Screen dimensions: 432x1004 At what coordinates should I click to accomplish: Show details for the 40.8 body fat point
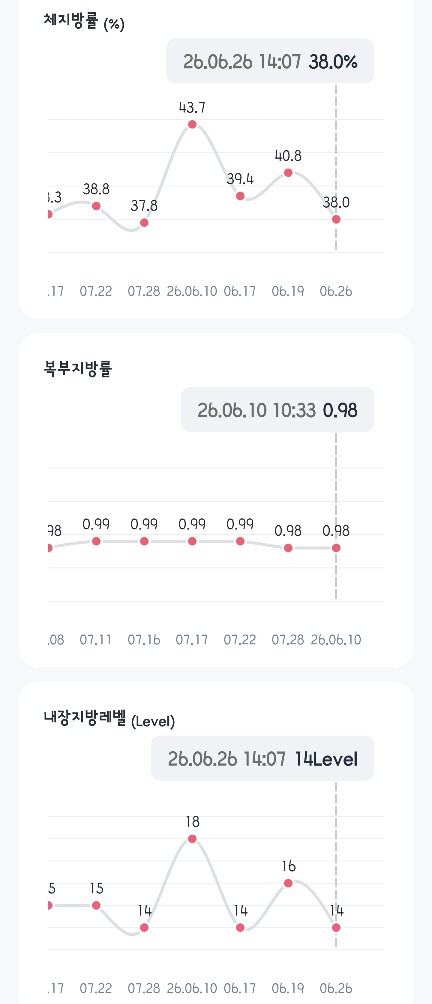pyautogui.click(x=288, y=172)
